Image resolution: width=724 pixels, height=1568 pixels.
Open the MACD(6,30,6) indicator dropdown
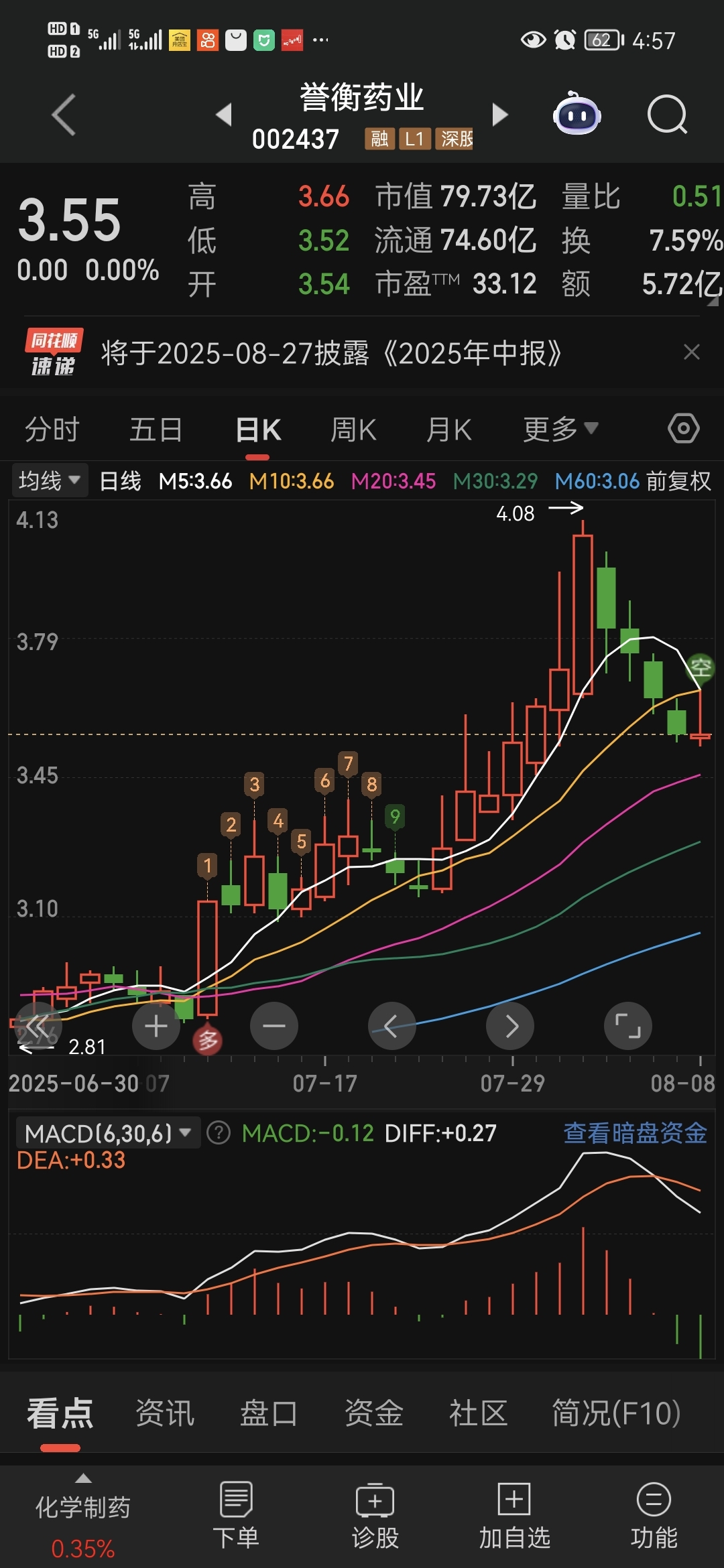click(x=107, y=1133)
